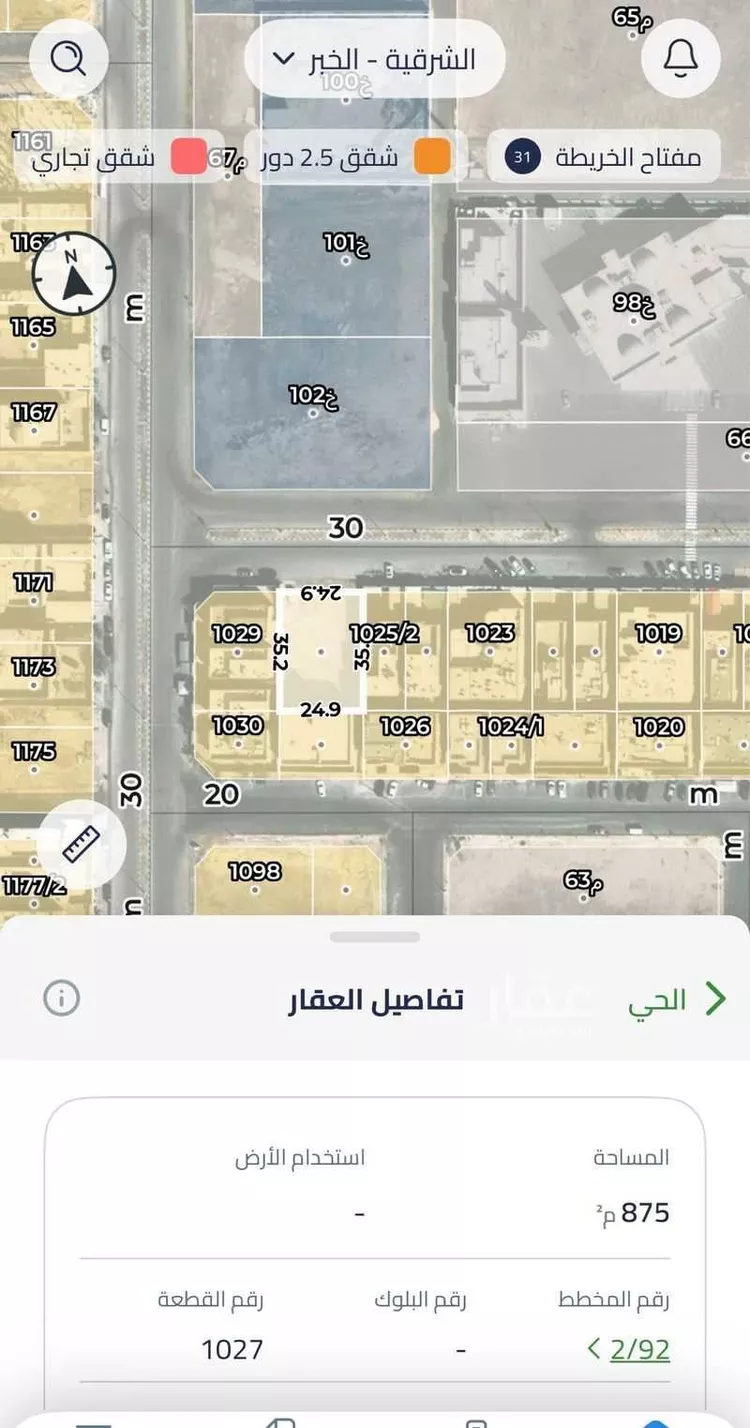Select parcel 1027 highlighted on the map
This screenshot has width=750, height=1428.
pyautogui.click(x=322, y=650)
